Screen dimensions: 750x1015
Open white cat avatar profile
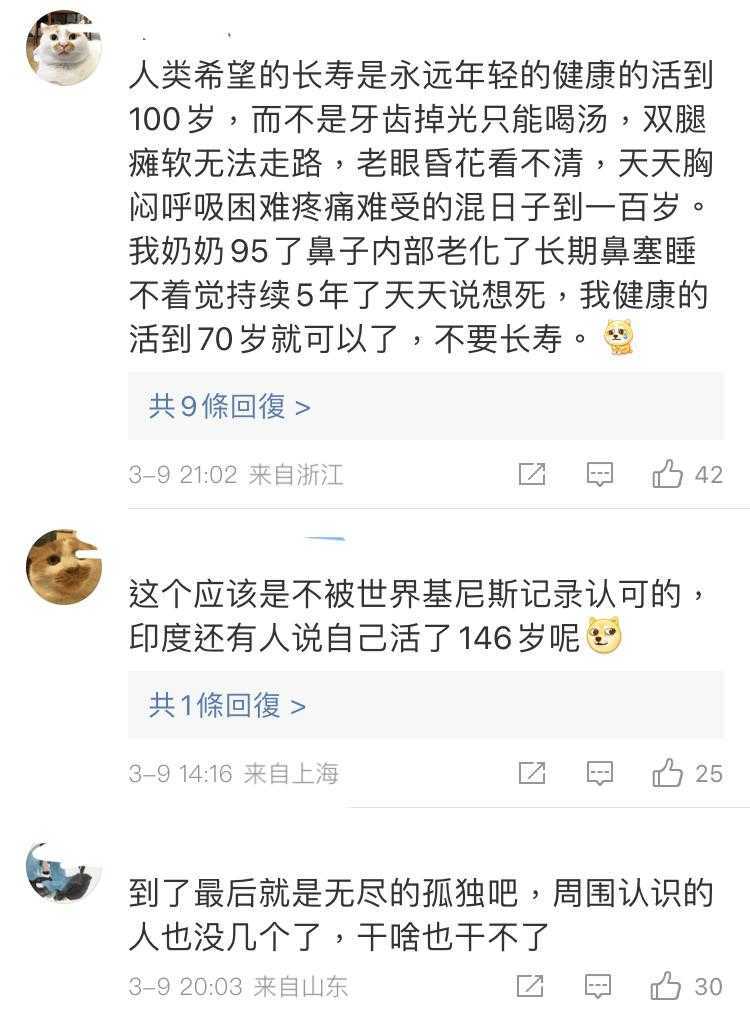(x=63, y=48)
